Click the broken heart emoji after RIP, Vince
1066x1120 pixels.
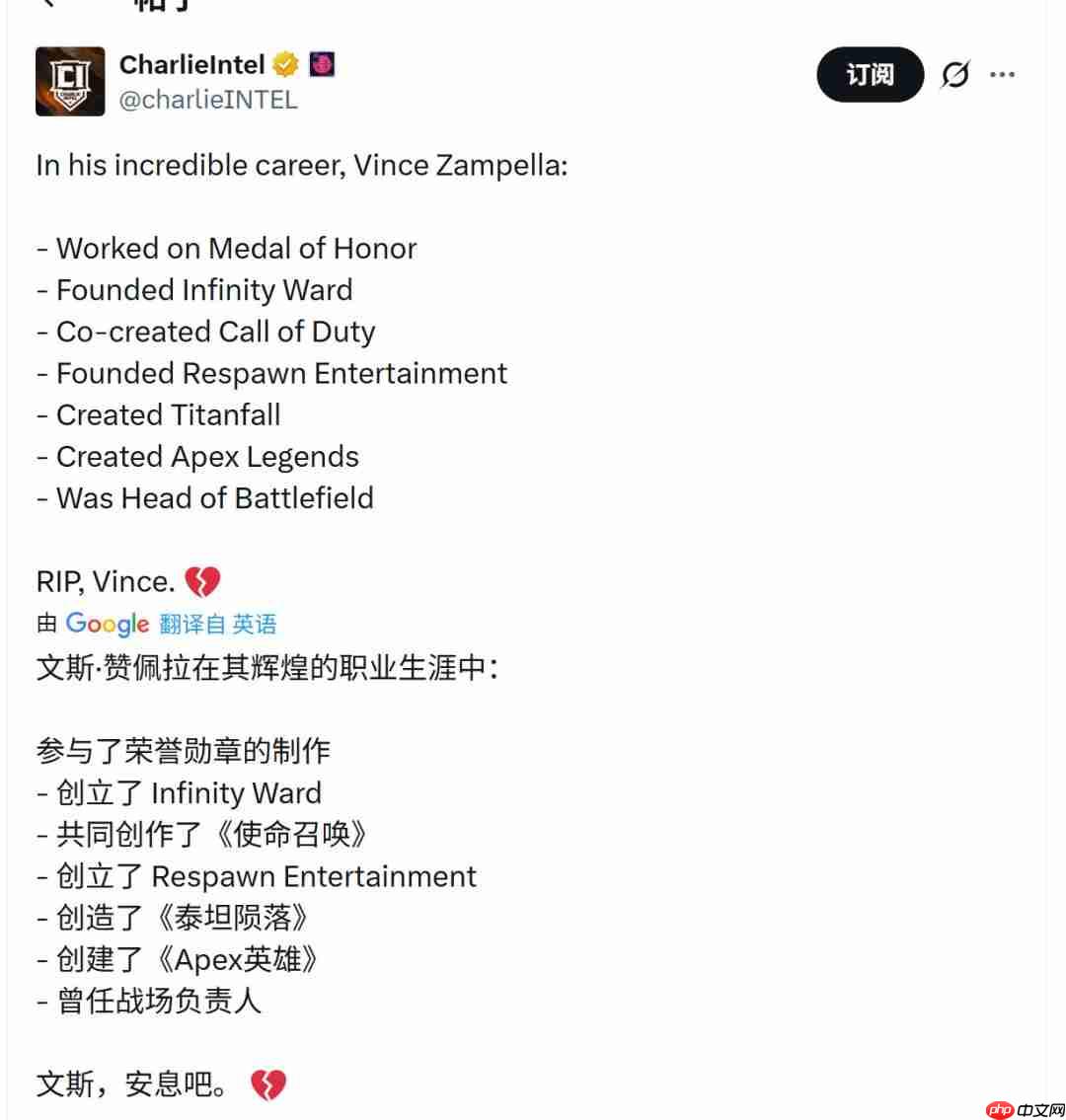203,580
